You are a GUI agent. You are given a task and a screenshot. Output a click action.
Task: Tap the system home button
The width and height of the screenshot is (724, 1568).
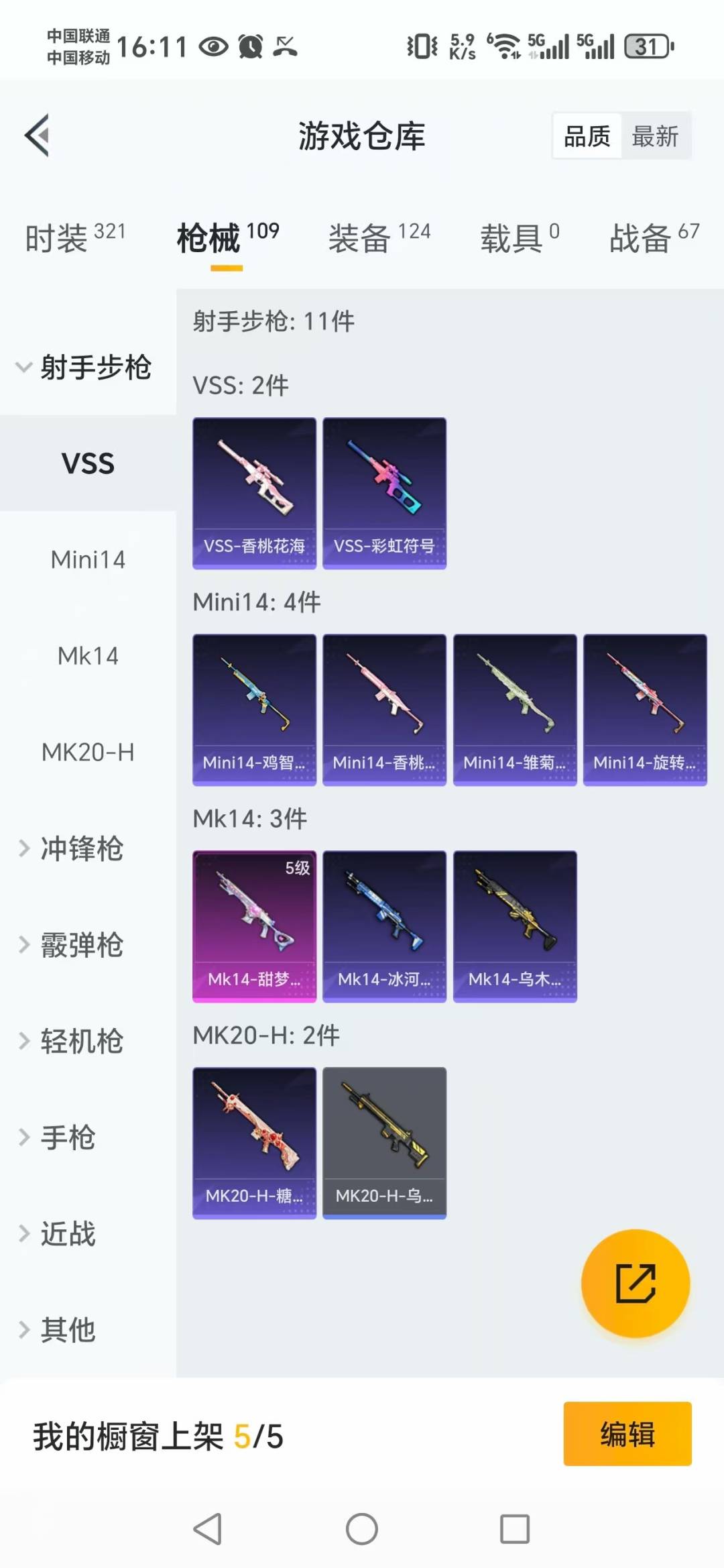pyautogui.click(x=362, y=1529)
